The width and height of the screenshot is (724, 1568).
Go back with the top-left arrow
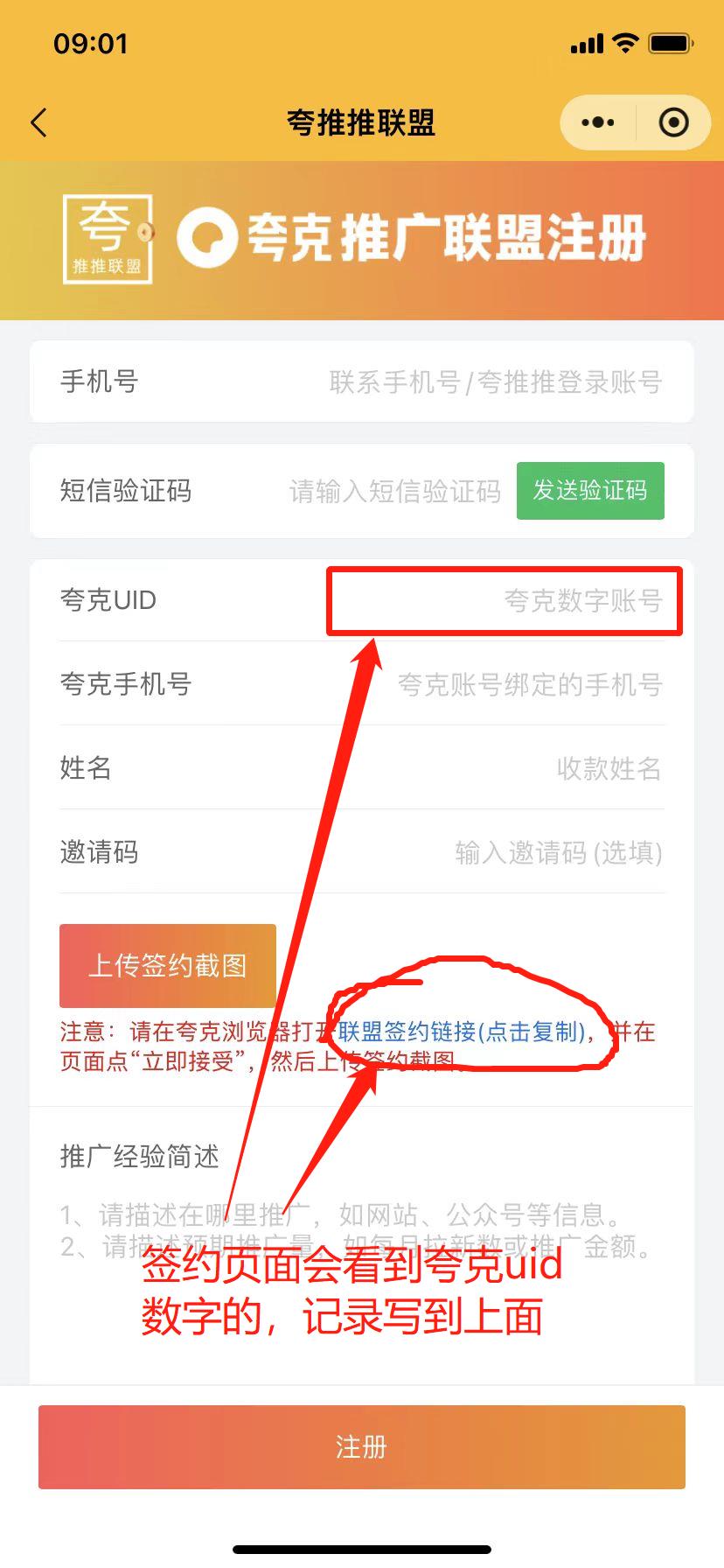(x=38, y=122)
